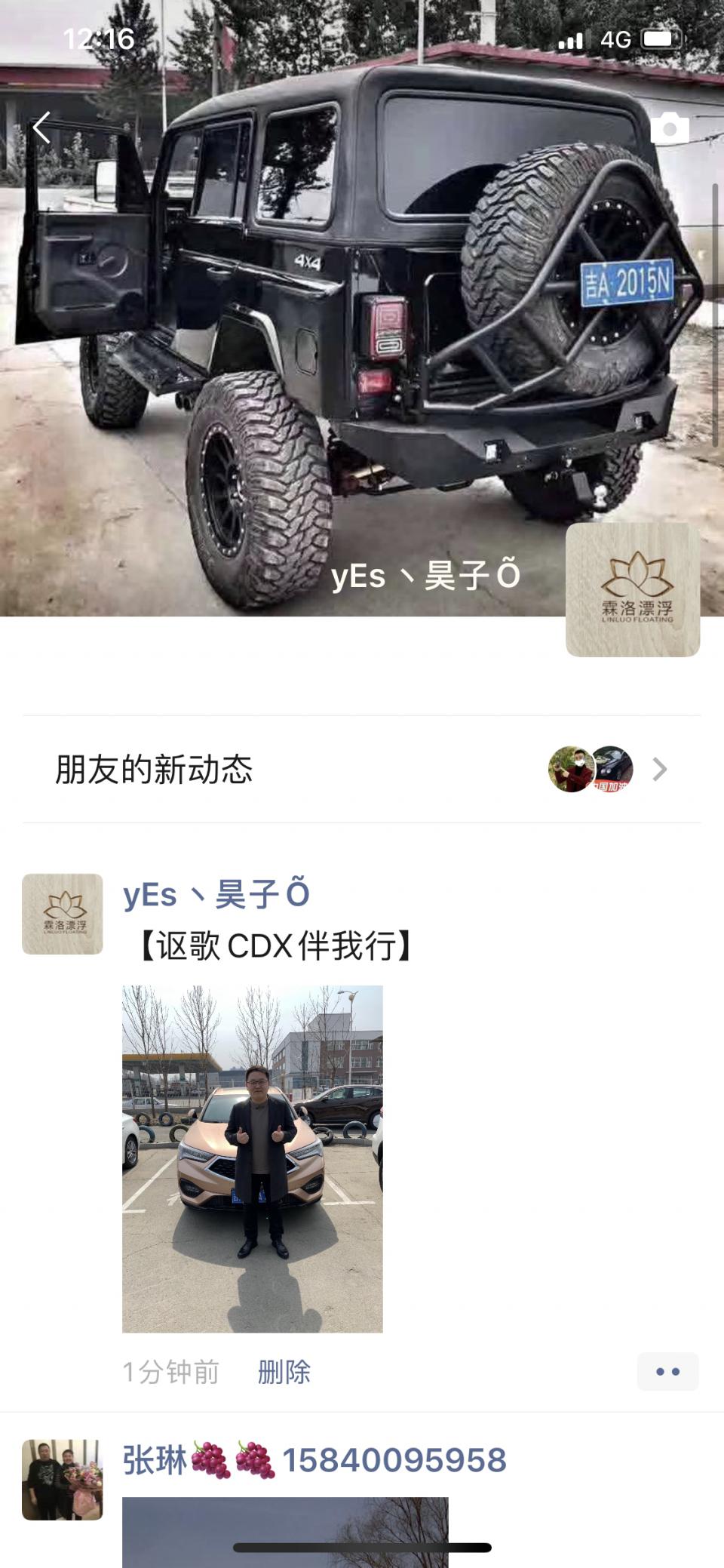
Task: Tap the yEs丶昊子Õ name link on the post
Action: click(x=216, y=895)
